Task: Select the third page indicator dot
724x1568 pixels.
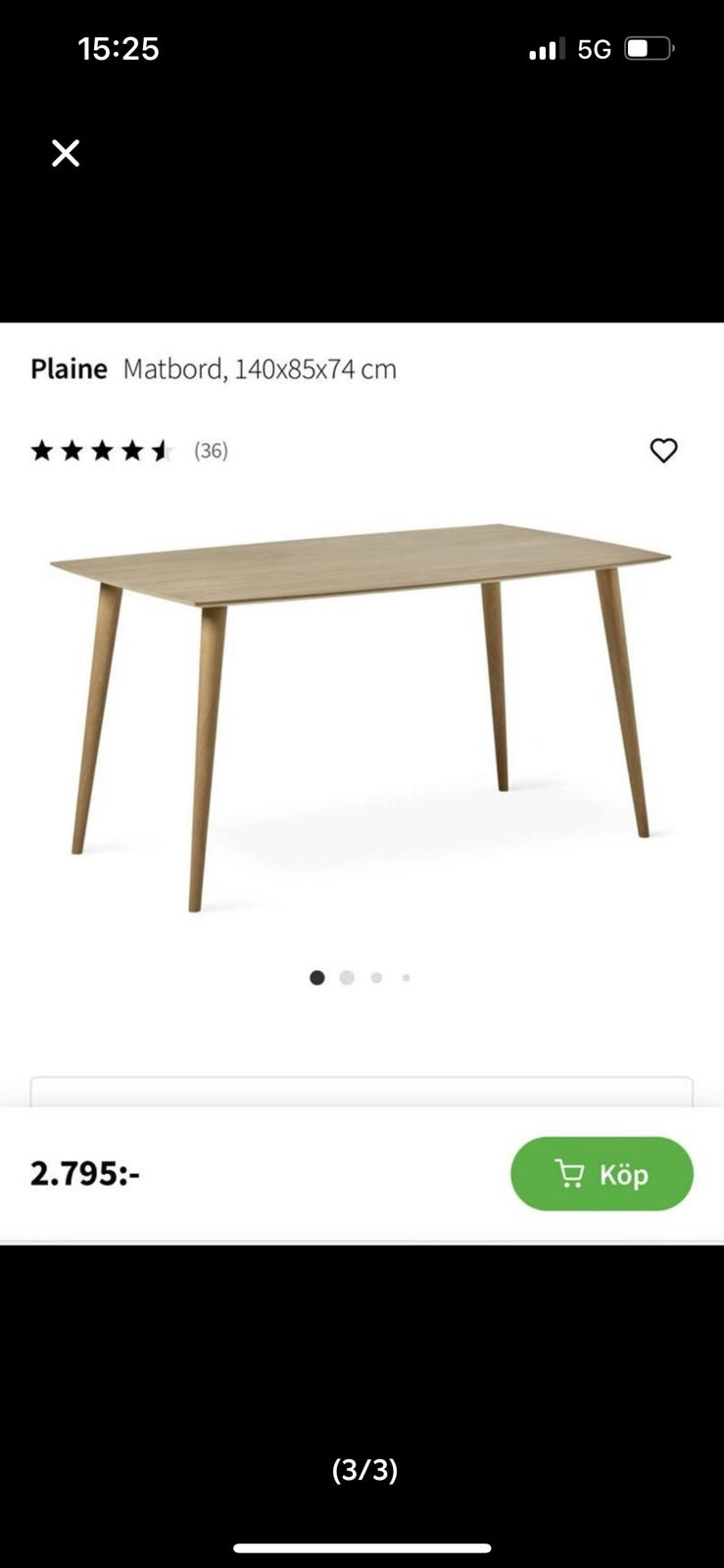Action: (377, 977)
